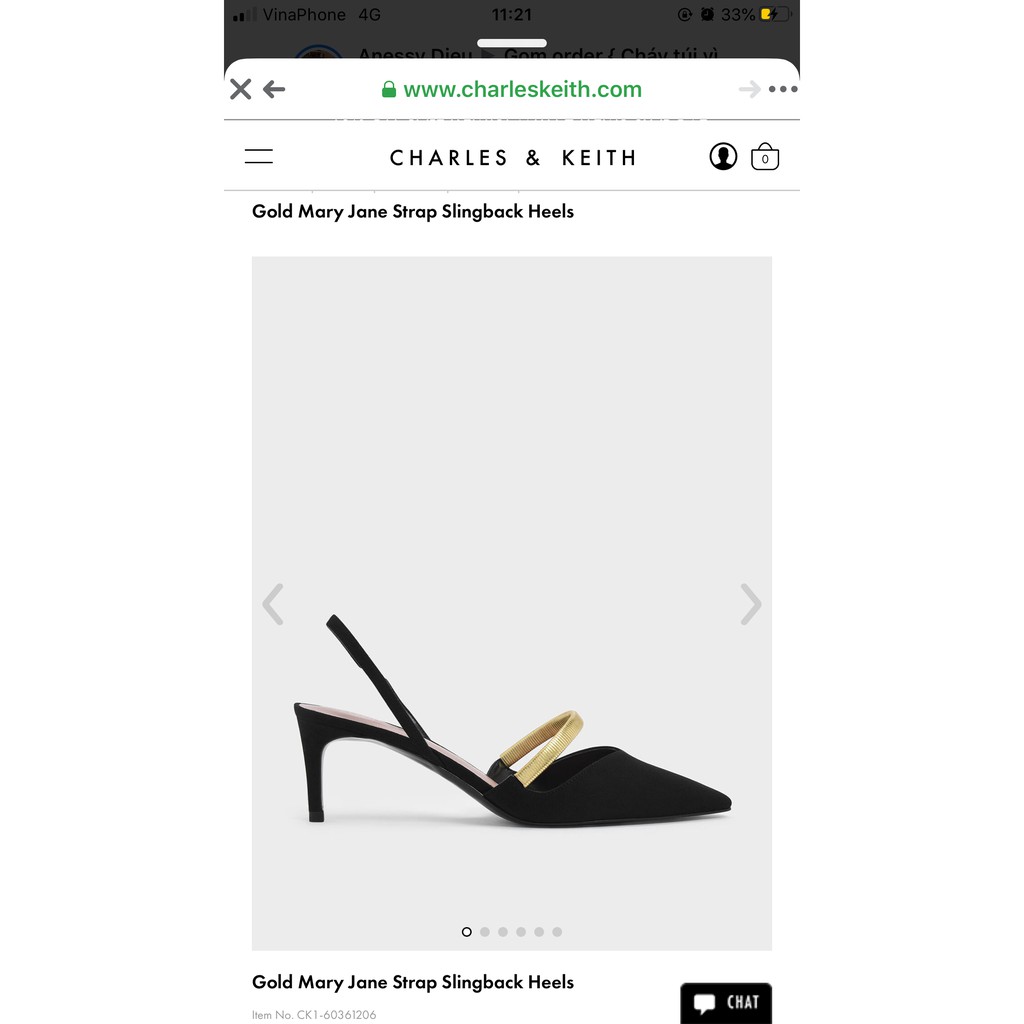Open the hamburger navigation menu
Viewport: 1024px width, 1024px height.
pos(259,157)
